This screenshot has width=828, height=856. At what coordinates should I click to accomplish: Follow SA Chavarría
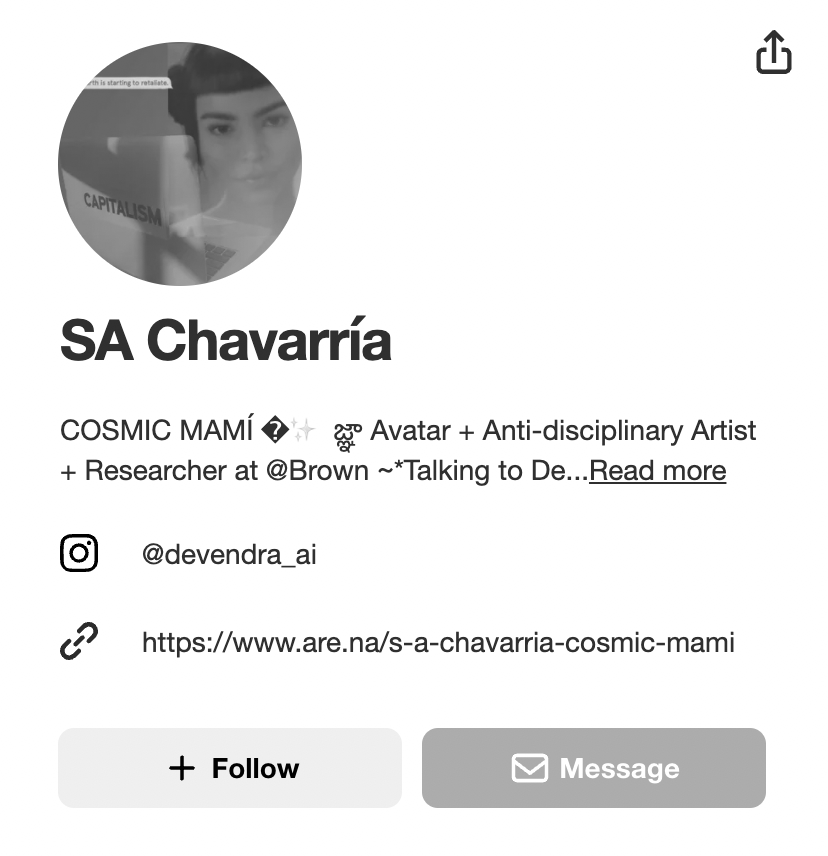pyautogui.click(x=230, y=768)
